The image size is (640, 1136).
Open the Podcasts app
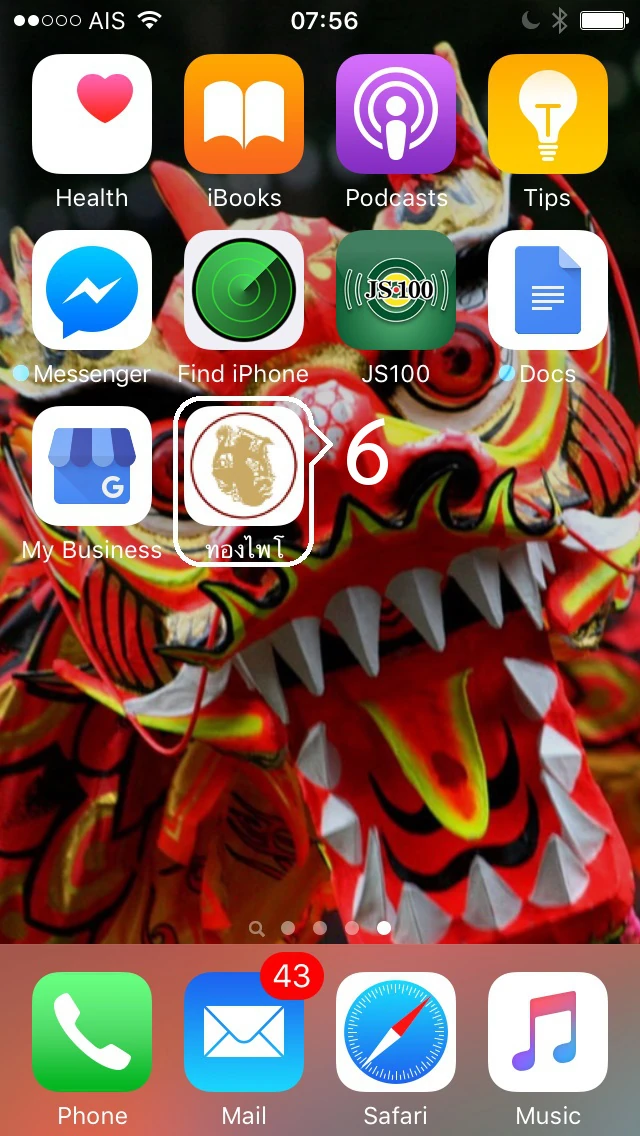coord(396,115)
